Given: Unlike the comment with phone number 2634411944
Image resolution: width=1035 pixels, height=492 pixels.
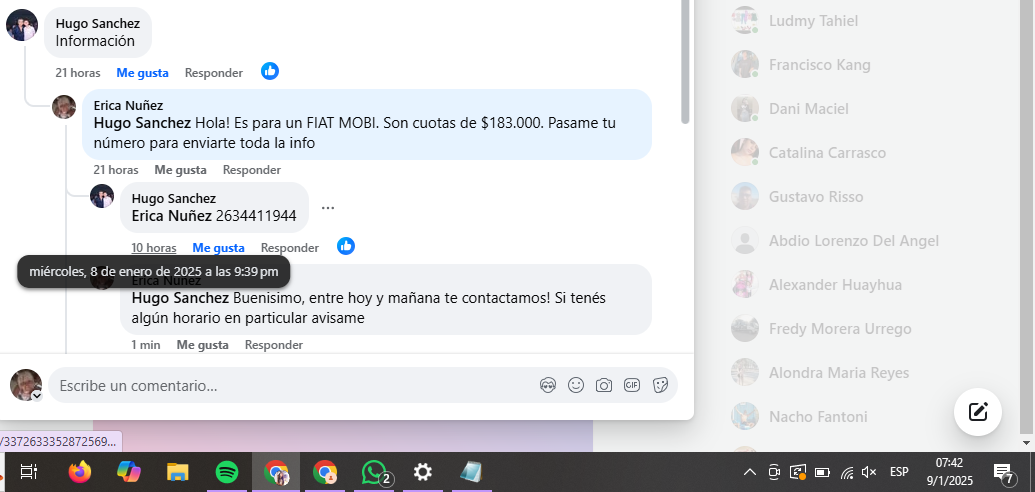Looking at the screenshot, I should click(218, 248).
